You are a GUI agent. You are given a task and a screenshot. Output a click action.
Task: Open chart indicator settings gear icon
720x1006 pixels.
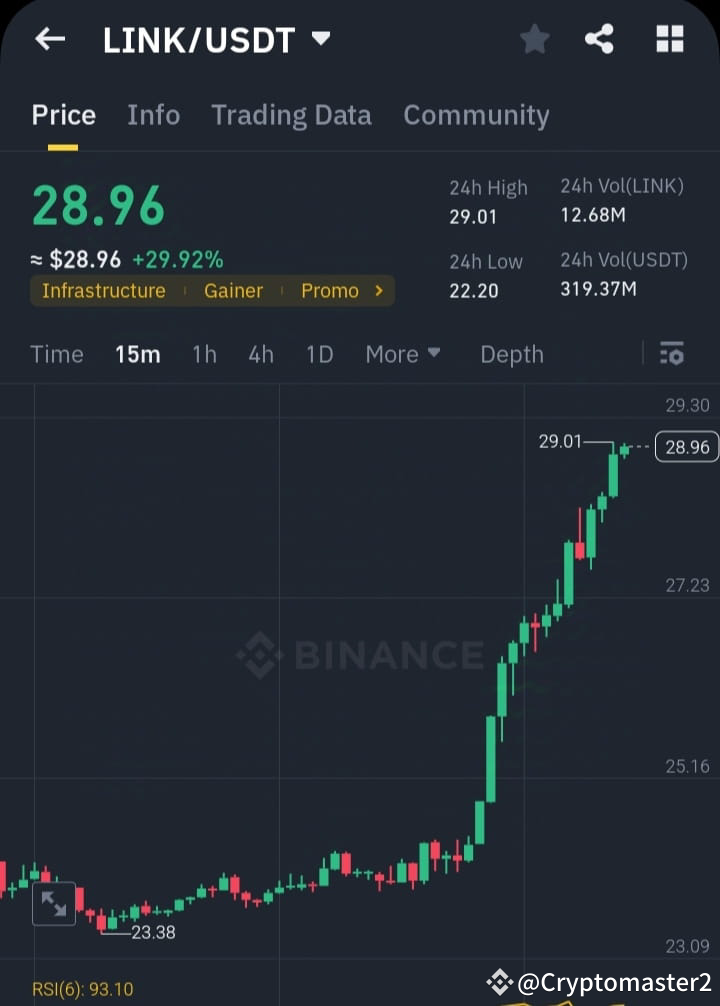671,354
